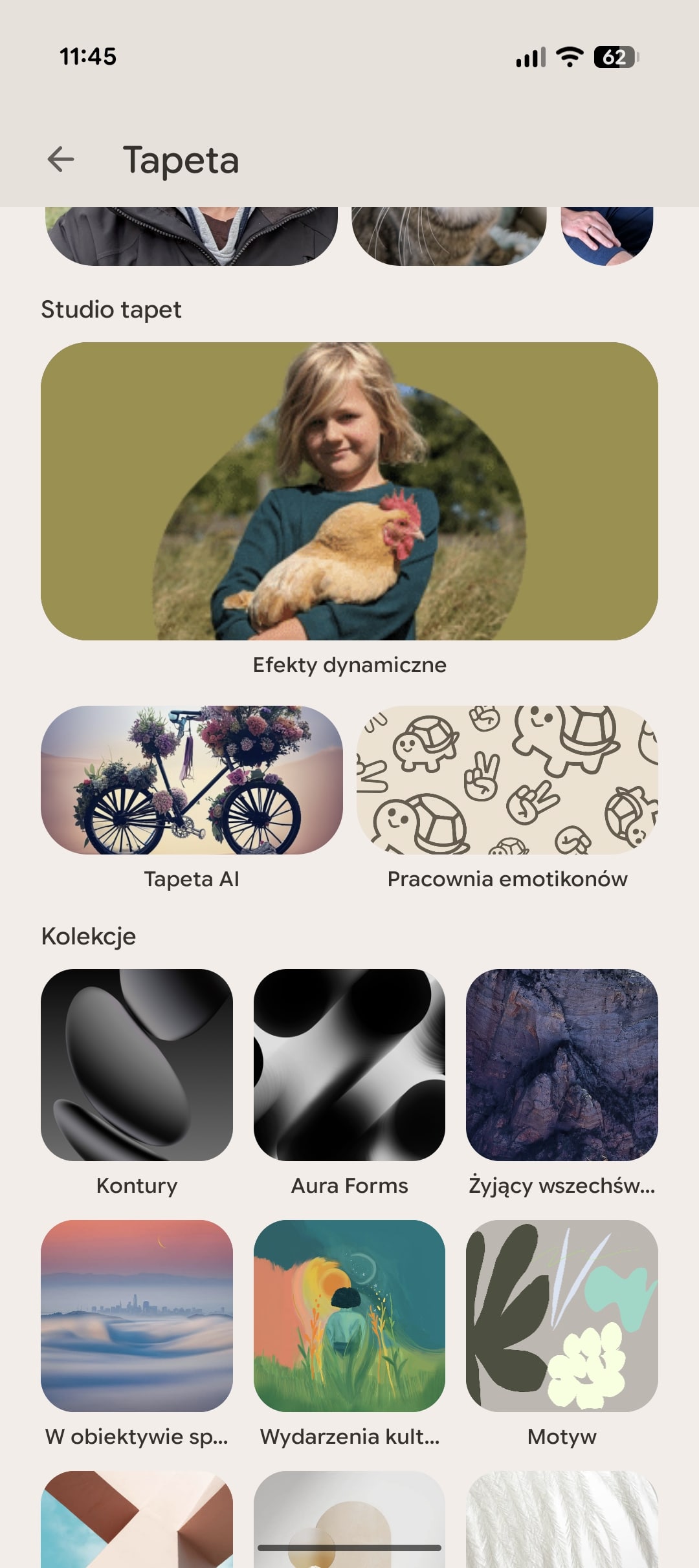
Task: Go back from the Tapeta screen
Action: pyautogui.click(x=61, y=159)
